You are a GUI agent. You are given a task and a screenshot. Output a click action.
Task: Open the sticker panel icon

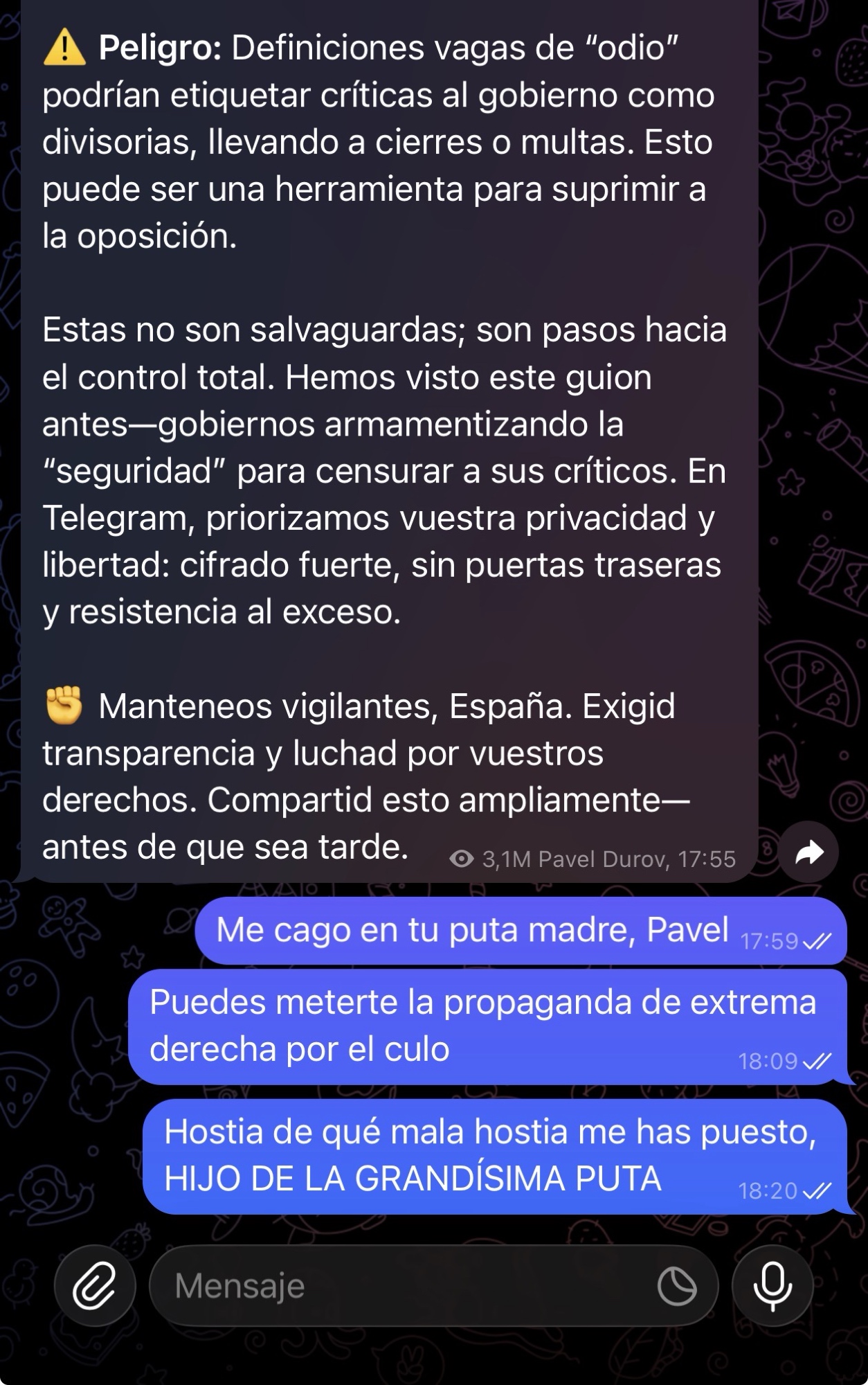(x=676, y=1286)
